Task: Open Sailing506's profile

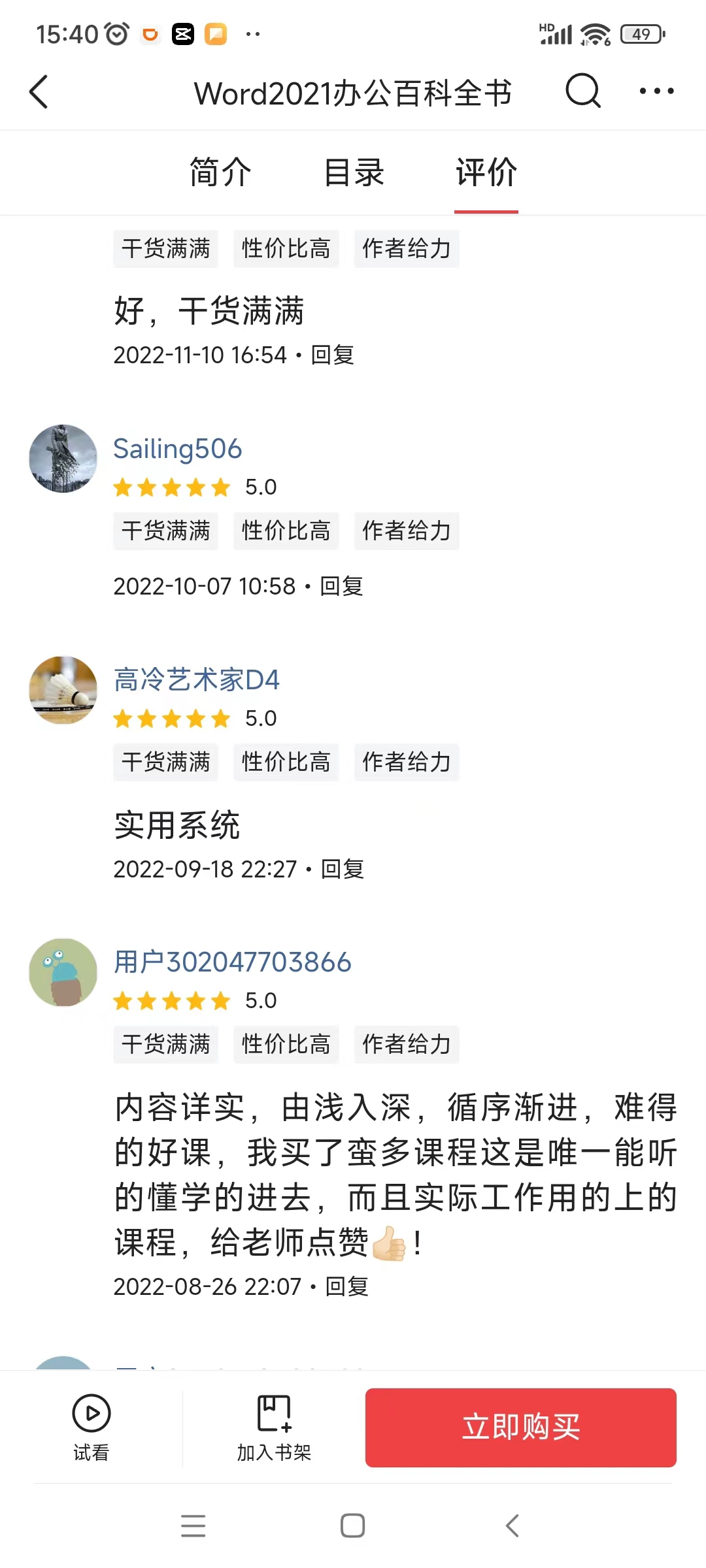Action: pos(177,449)
